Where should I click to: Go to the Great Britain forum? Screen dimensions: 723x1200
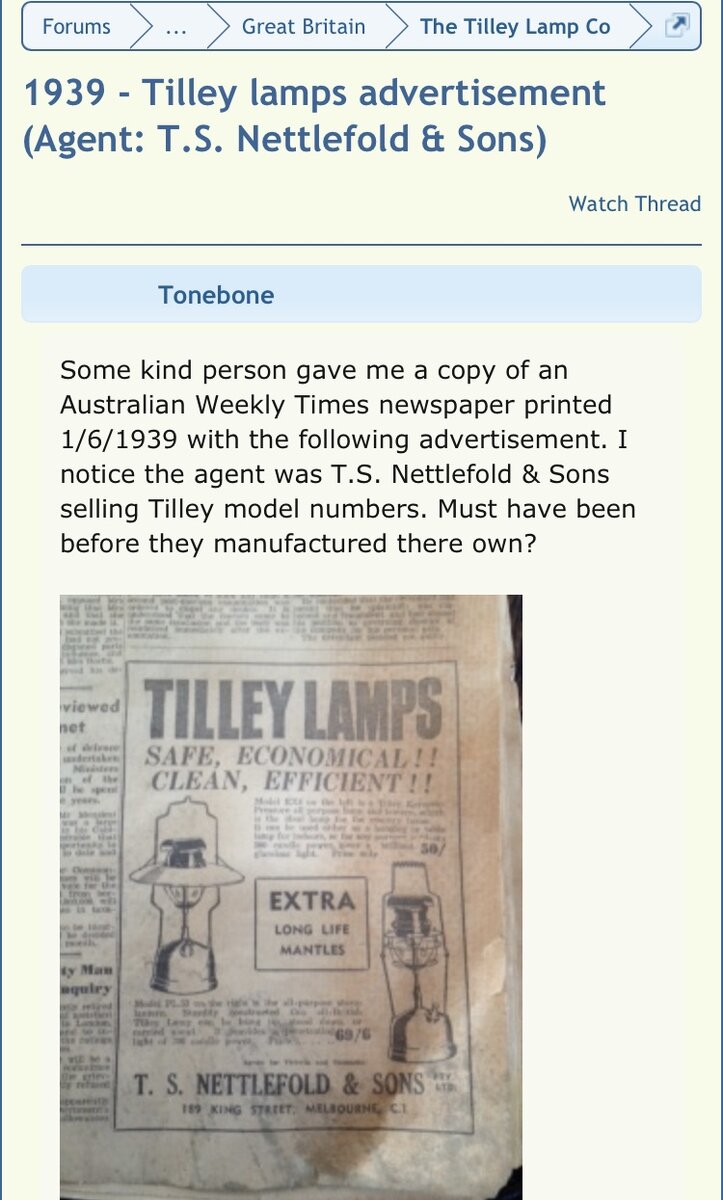tap(303, 26)
